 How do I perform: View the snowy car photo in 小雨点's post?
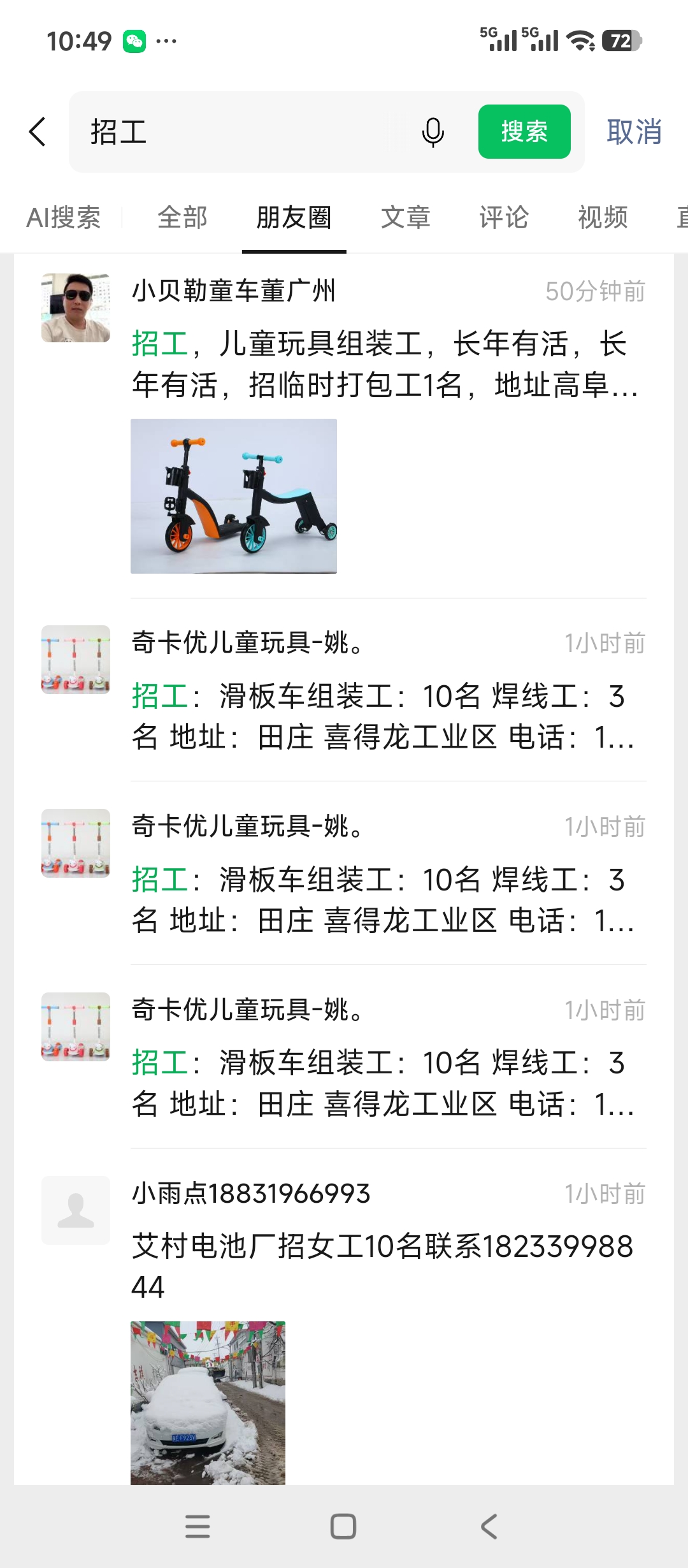208,1402
